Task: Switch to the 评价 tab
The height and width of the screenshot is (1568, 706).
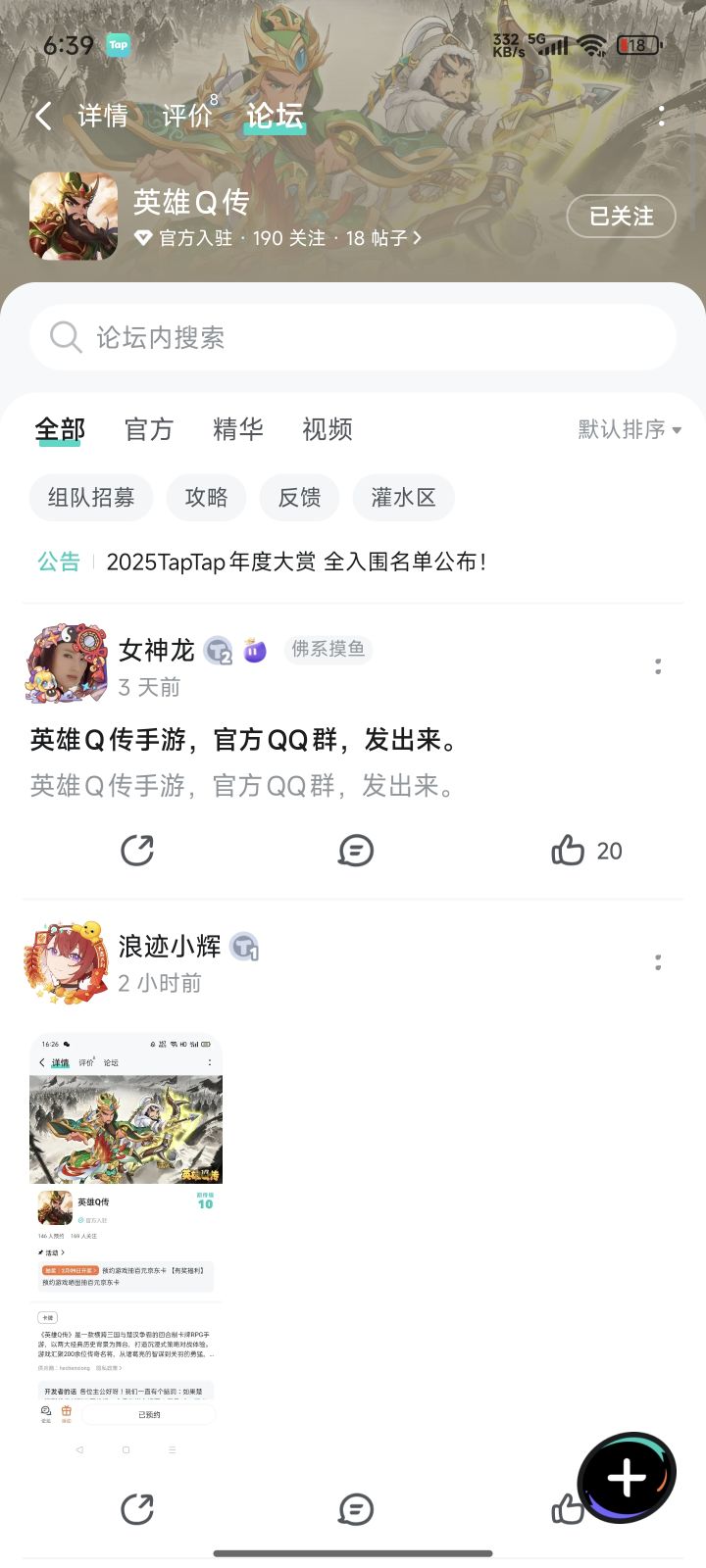Action: click(187, 117)
